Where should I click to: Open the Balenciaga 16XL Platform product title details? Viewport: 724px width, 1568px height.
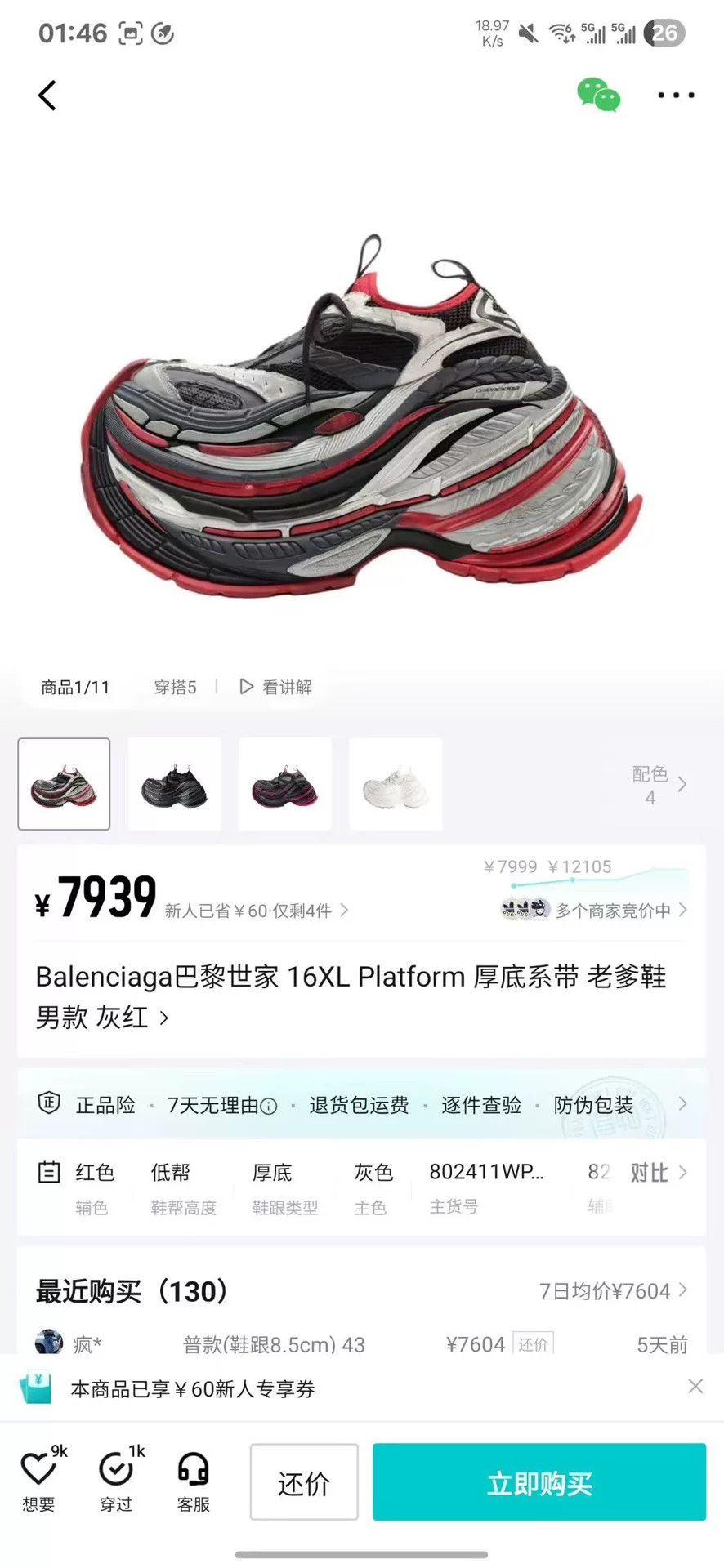pyautogui.click(x=351, y=996)
